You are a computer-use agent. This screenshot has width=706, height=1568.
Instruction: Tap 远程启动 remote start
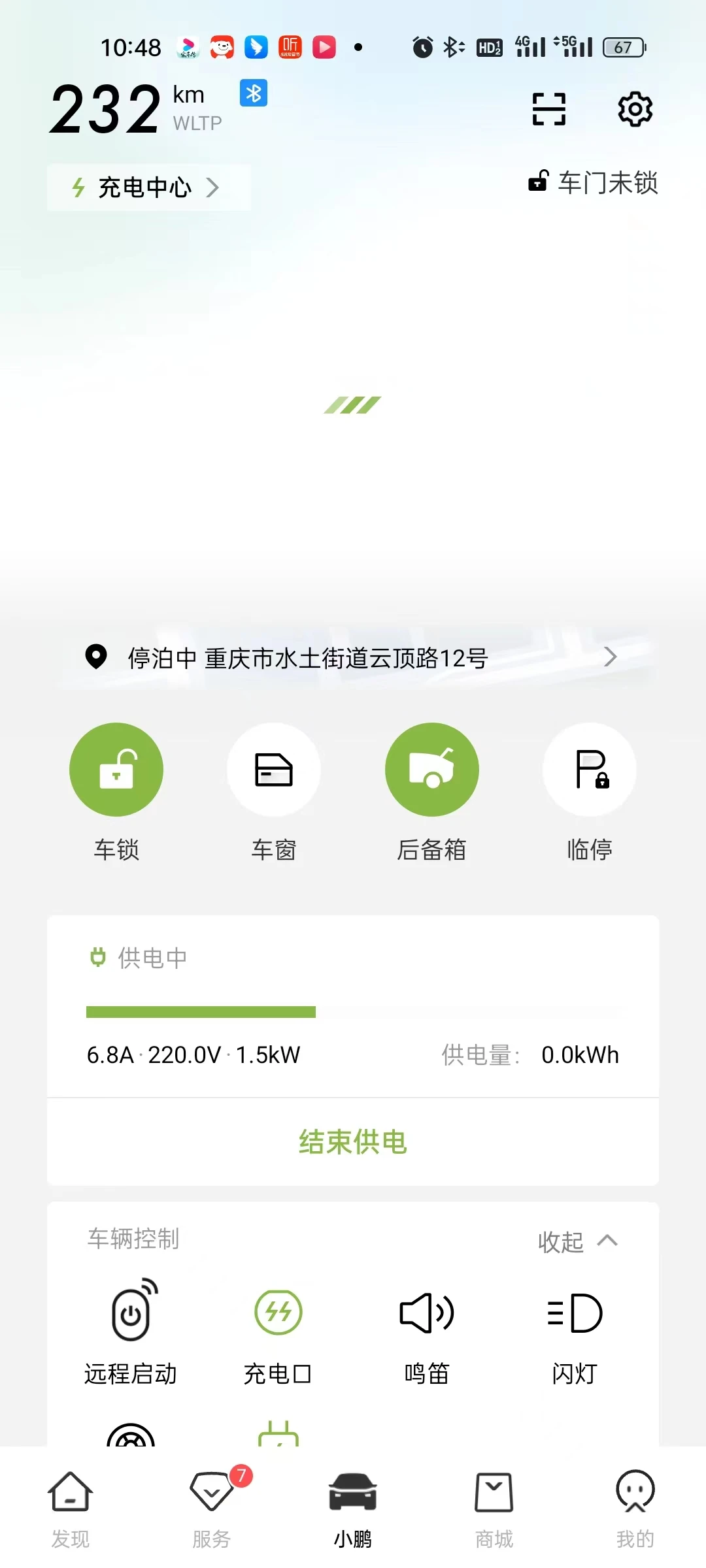pyautogui.click(x=131, y=1333)
